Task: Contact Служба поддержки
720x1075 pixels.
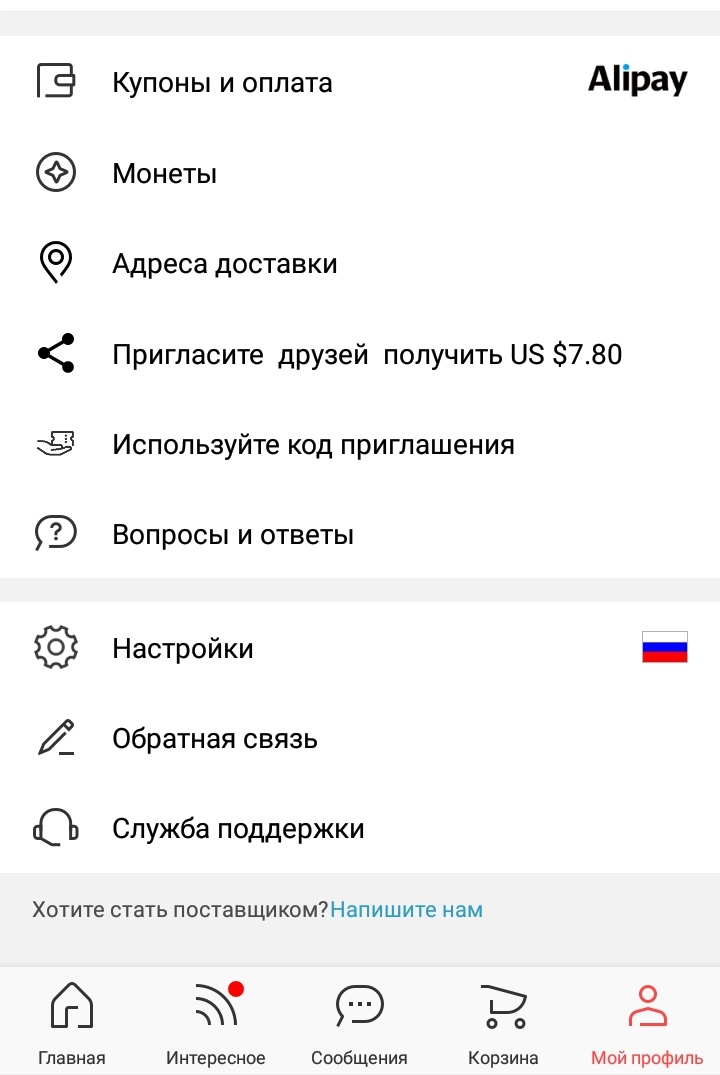Action: 360,828
